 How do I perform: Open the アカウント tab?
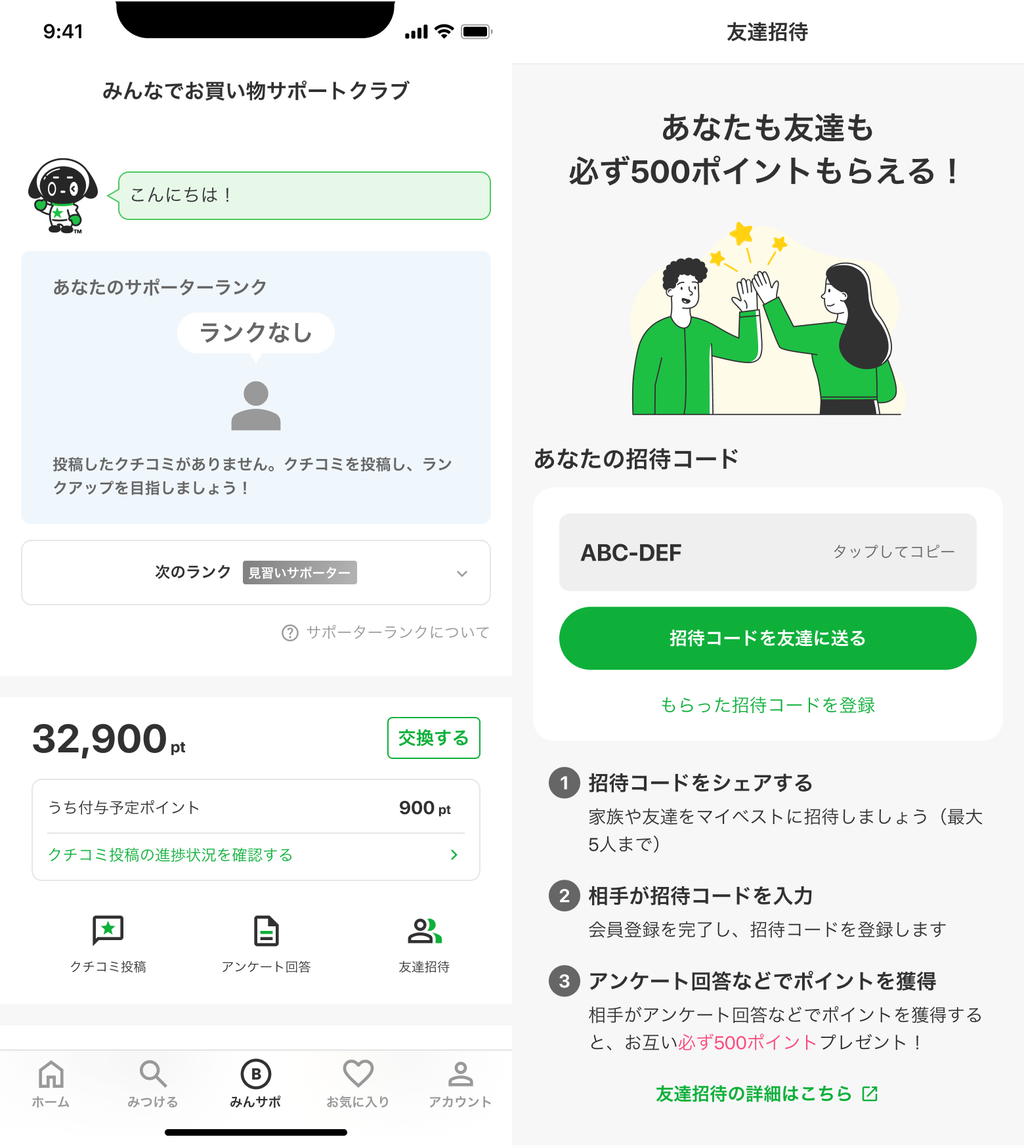(x=460, y=1085)
